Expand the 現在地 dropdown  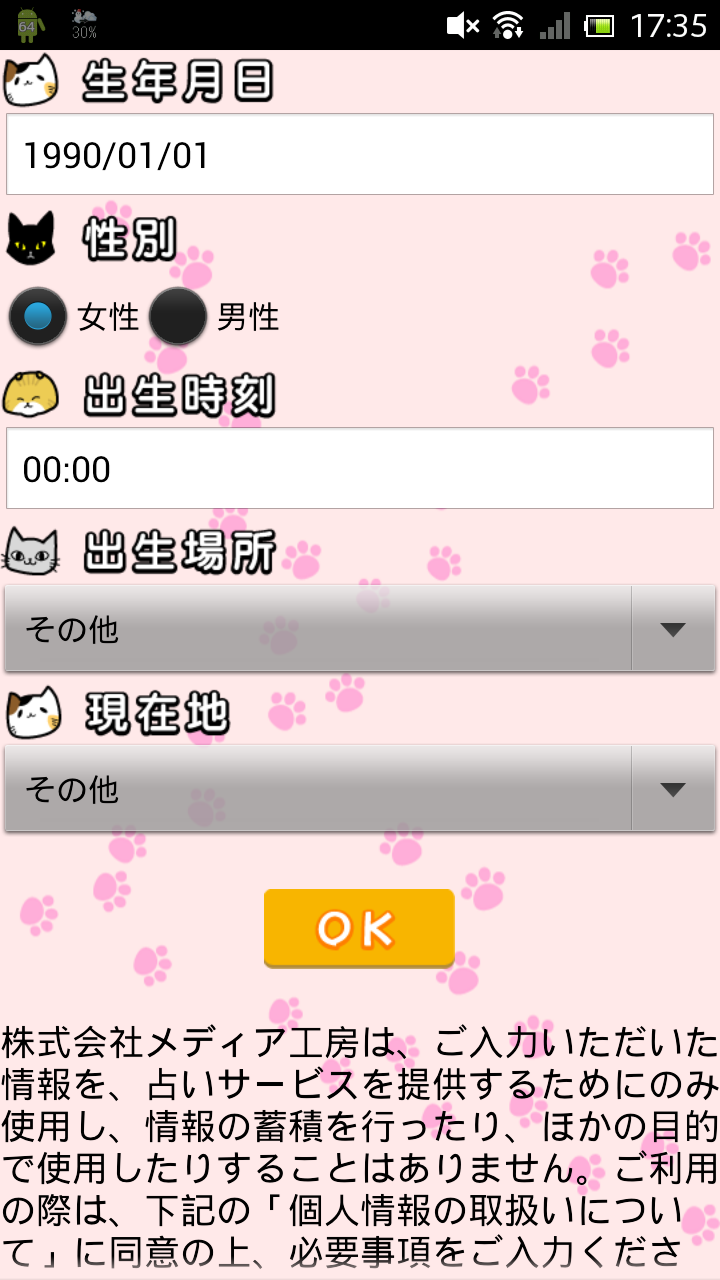coord(359,788)
